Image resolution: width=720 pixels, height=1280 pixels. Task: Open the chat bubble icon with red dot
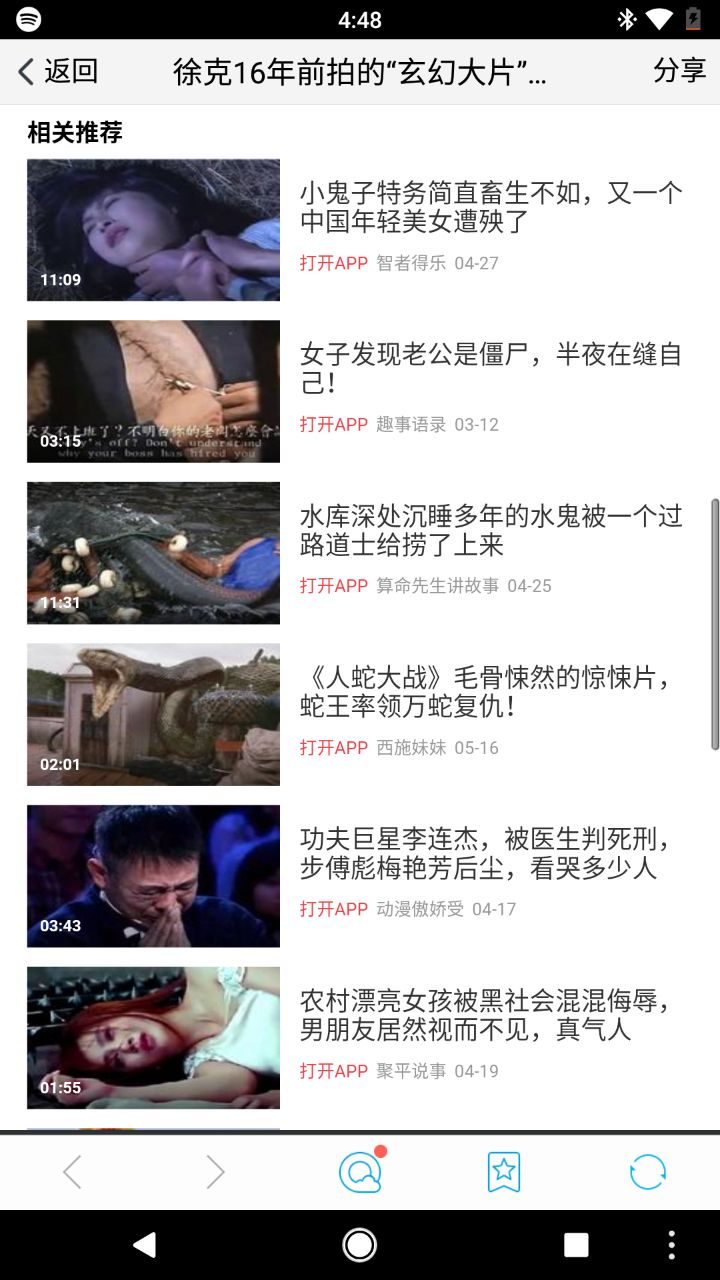[360, 1171]
